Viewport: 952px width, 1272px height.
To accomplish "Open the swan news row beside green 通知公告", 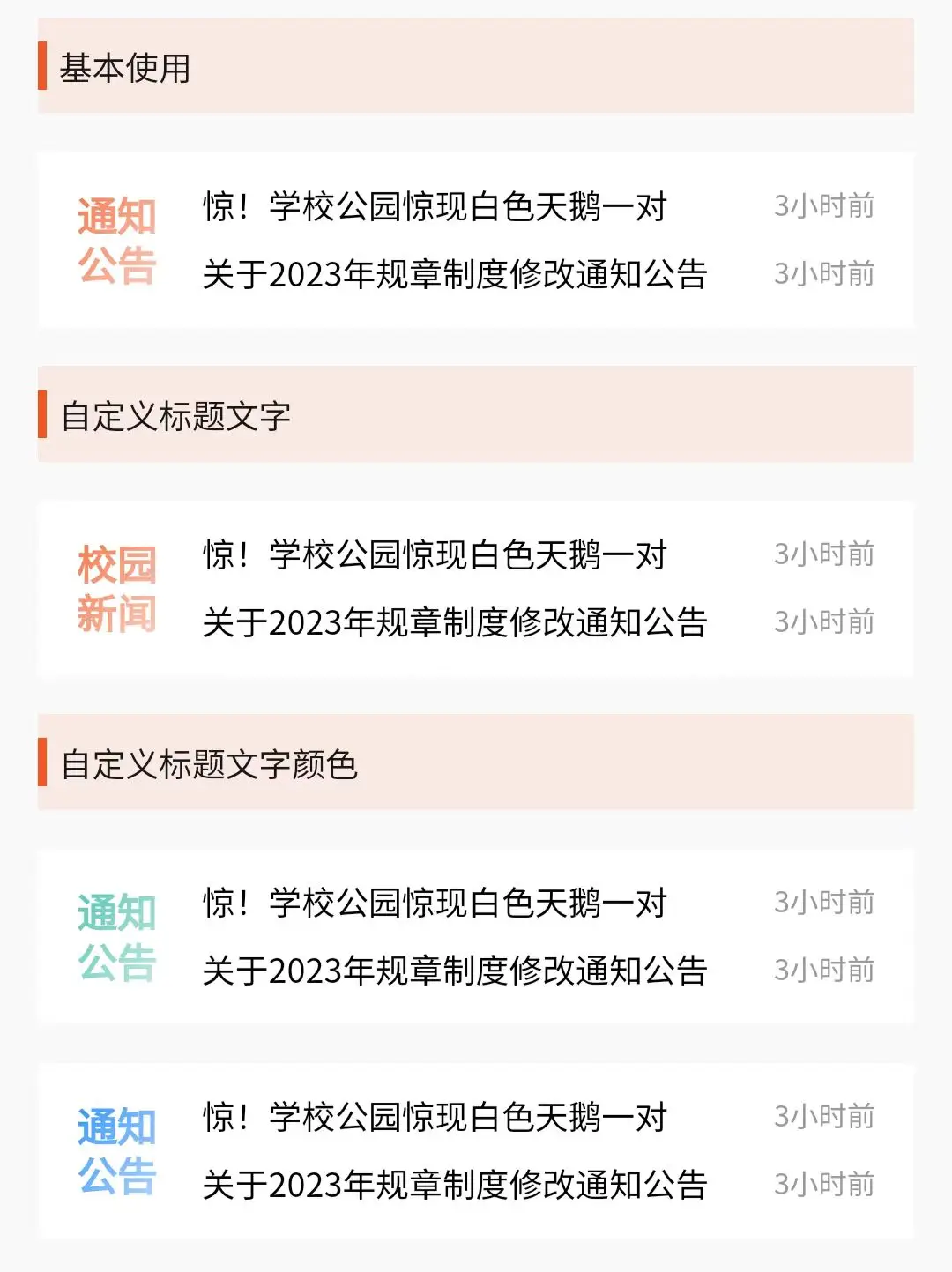I will pyautogui.click(x=435, y=904).
